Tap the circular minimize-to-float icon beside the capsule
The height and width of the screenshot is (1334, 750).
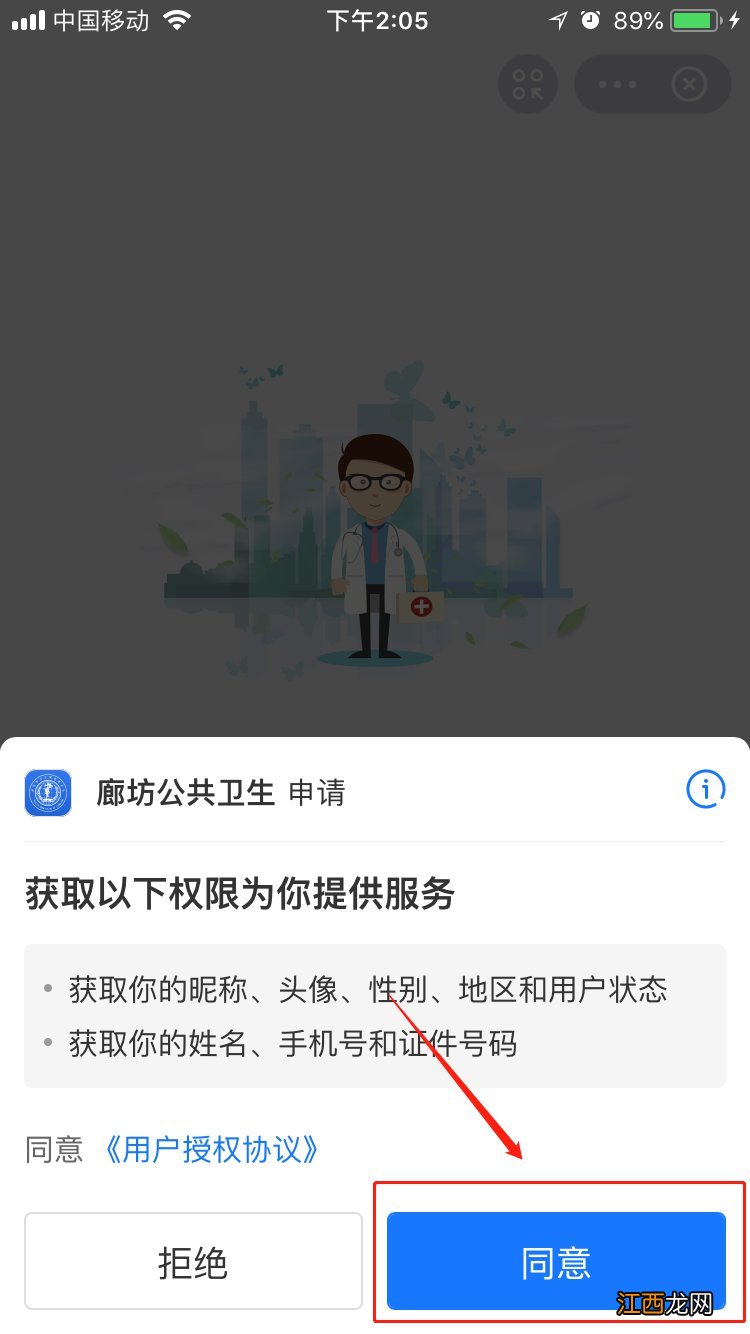[x=527, y=84]
